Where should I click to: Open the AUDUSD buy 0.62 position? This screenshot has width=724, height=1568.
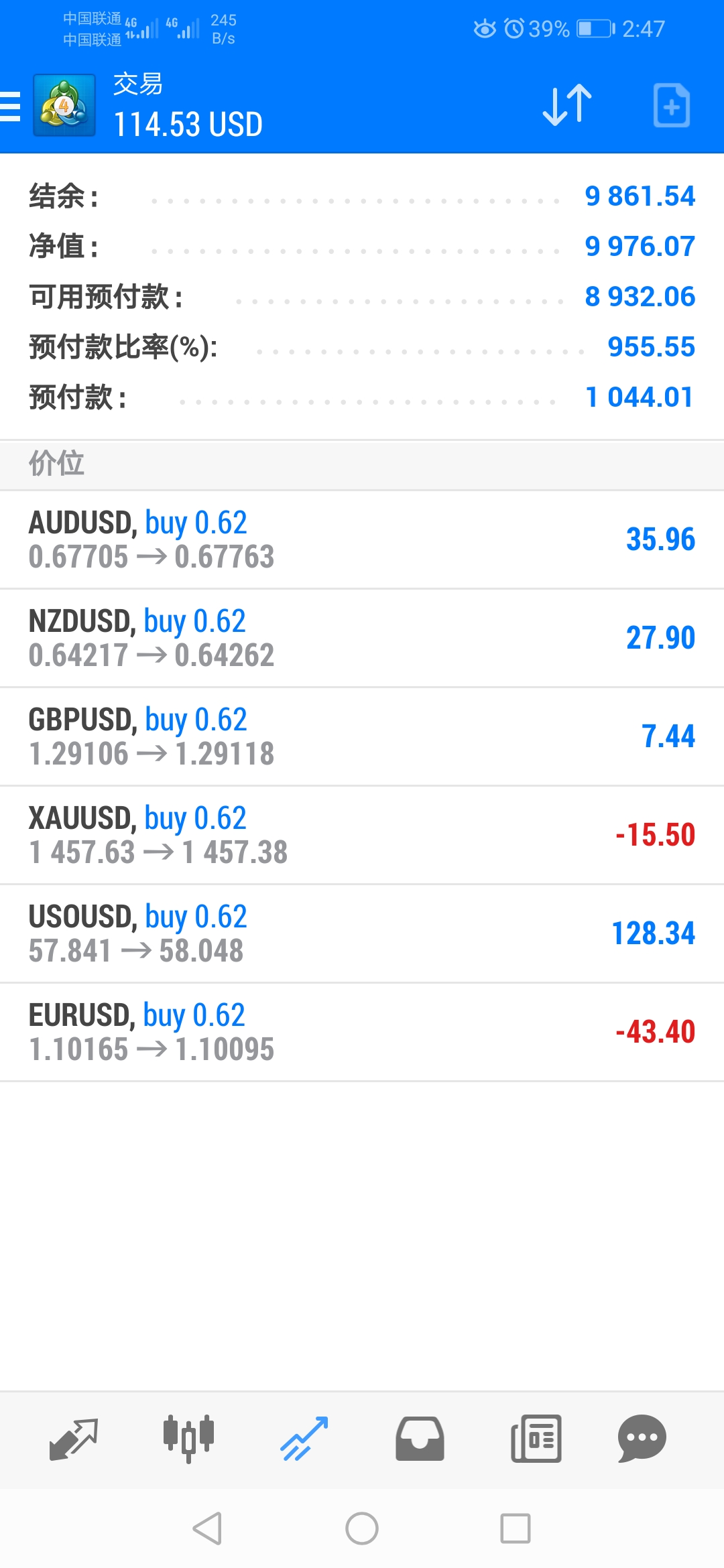pos(362,539)
